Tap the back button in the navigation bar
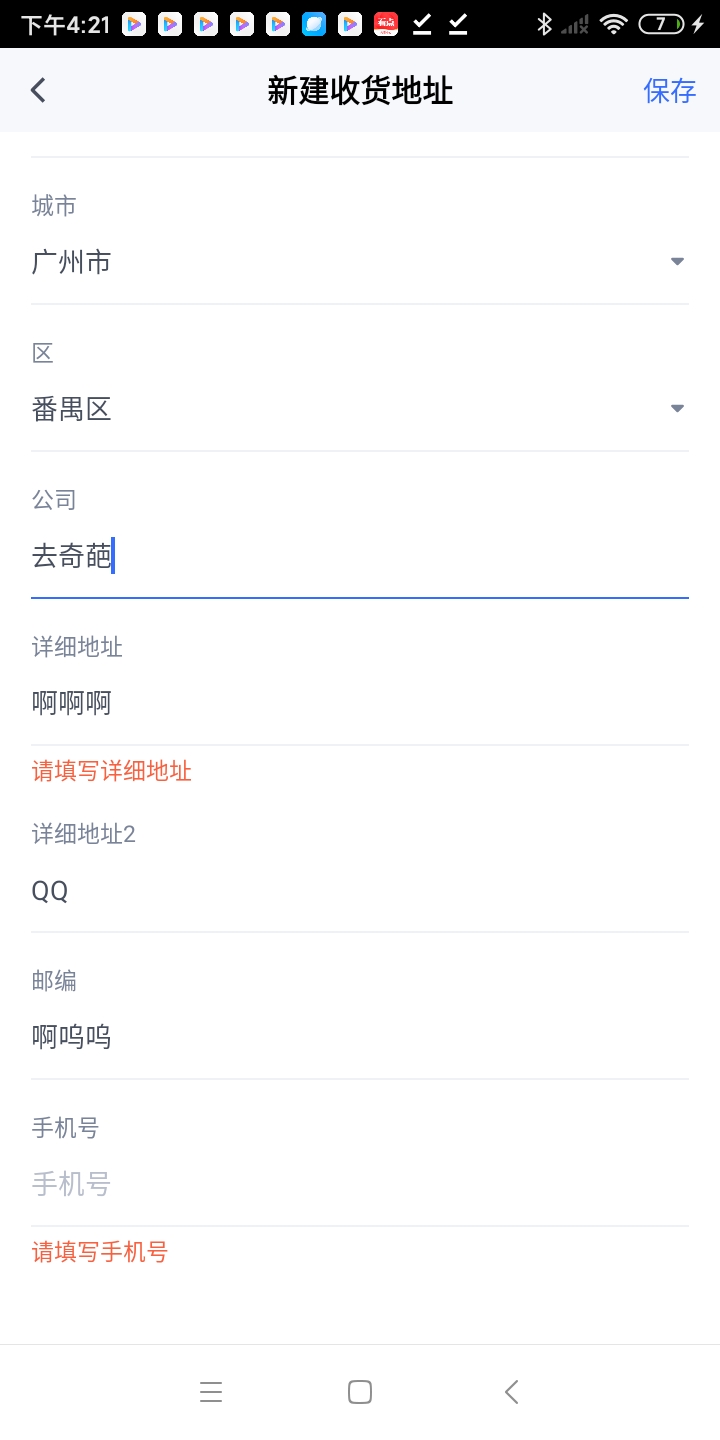 511,1391
